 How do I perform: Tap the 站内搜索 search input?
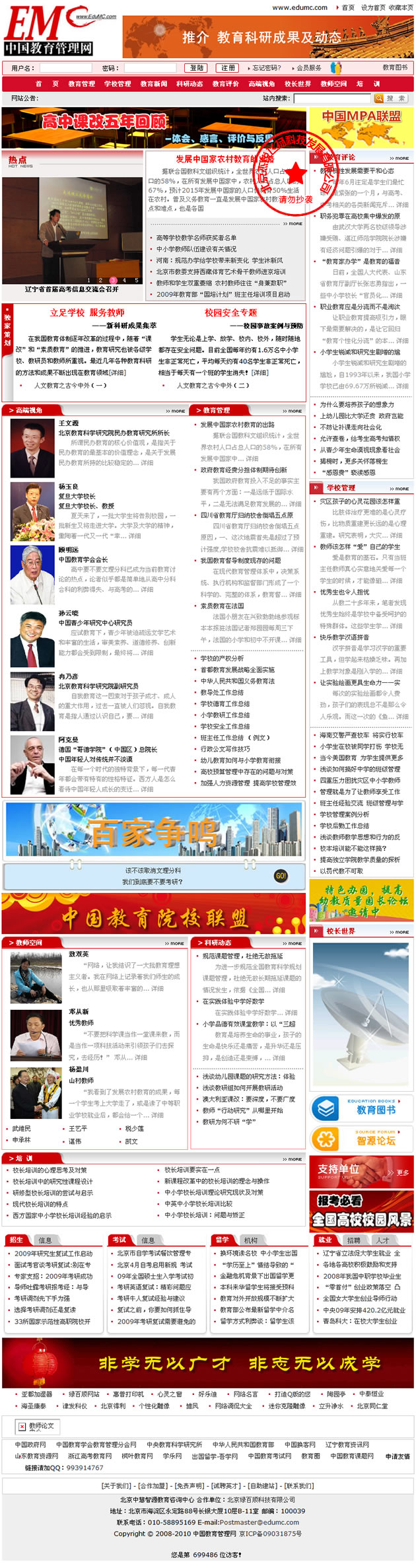pyautogui.click(x=331, y=98)
